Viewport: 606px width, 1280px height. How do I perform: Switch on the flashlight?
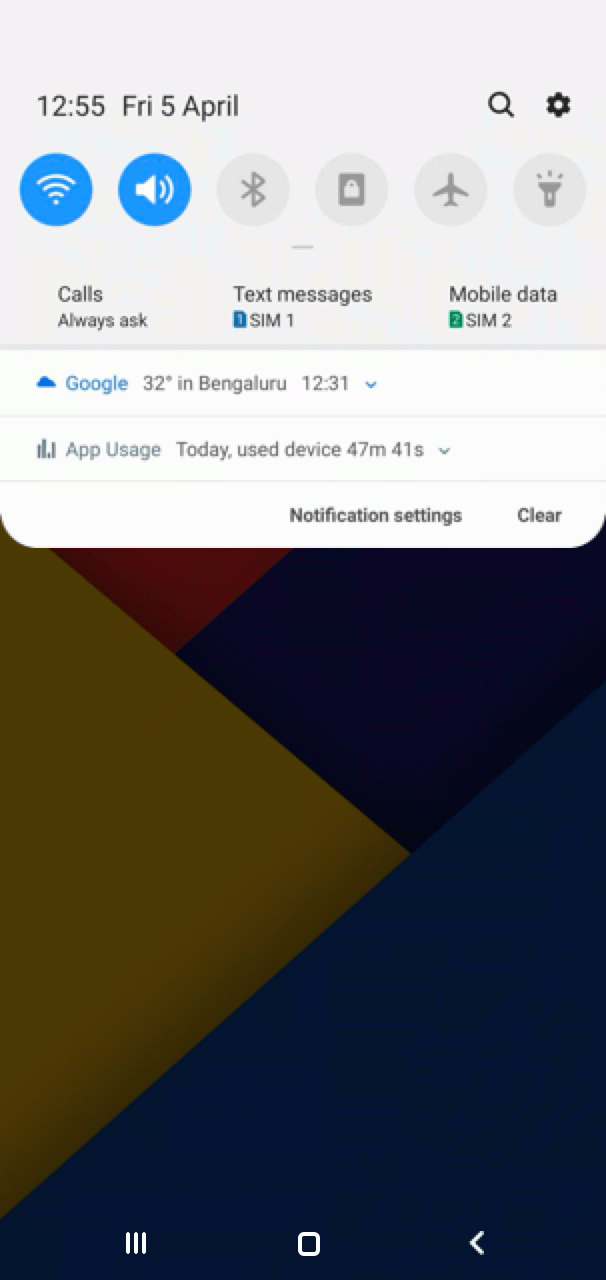click(x=549, y=189)
